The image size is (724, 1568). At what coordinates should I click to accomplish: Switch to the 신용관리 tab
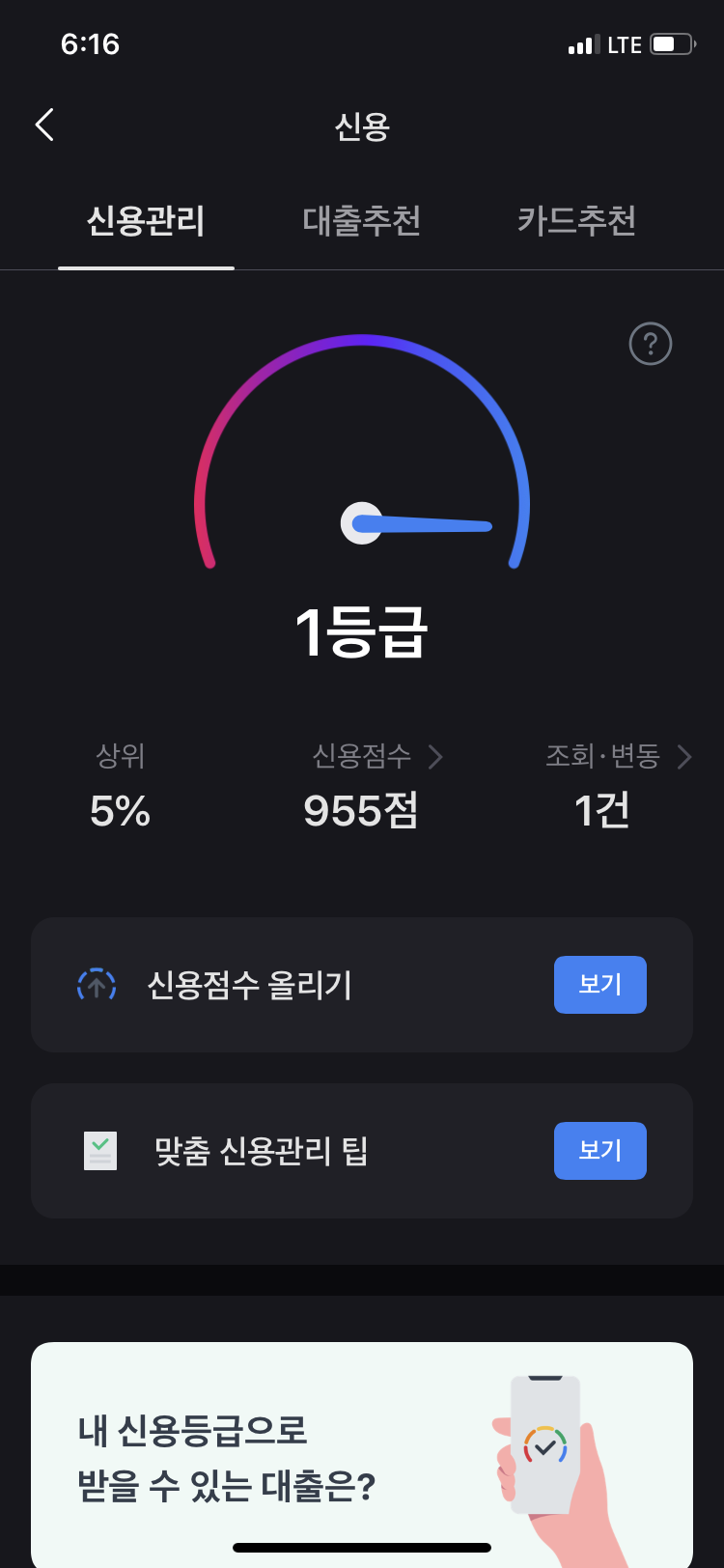pos(146,221)
